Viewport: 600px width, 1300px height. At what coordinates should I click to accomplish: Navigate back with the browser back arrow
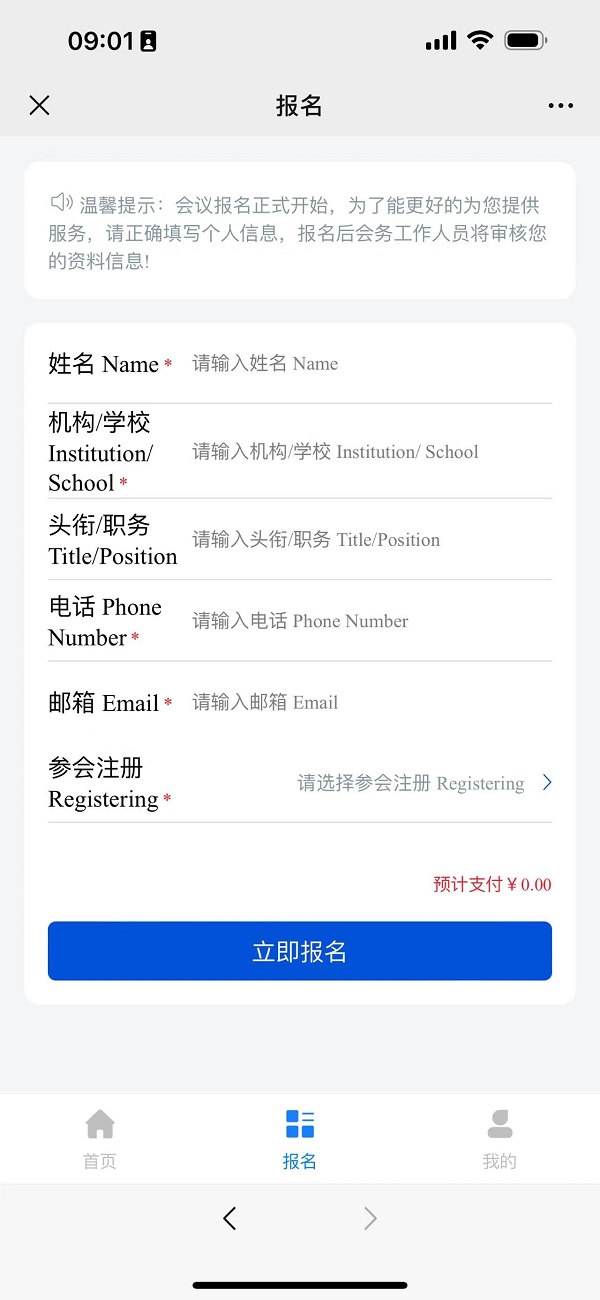[x=230, y=1218]
